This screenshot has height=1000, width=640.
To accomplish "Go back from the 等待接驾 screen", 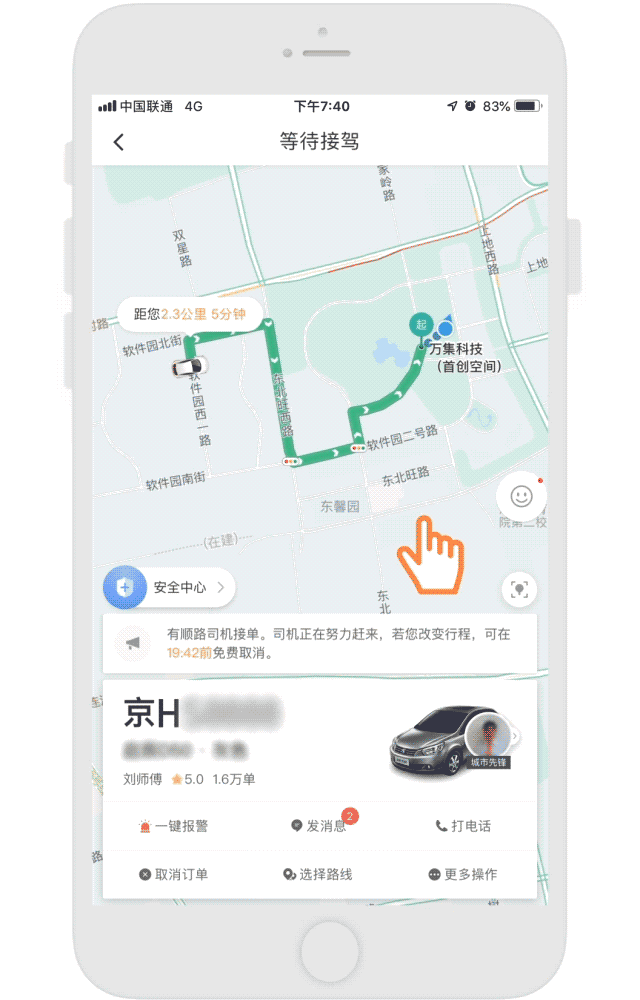I will [119, 142].
